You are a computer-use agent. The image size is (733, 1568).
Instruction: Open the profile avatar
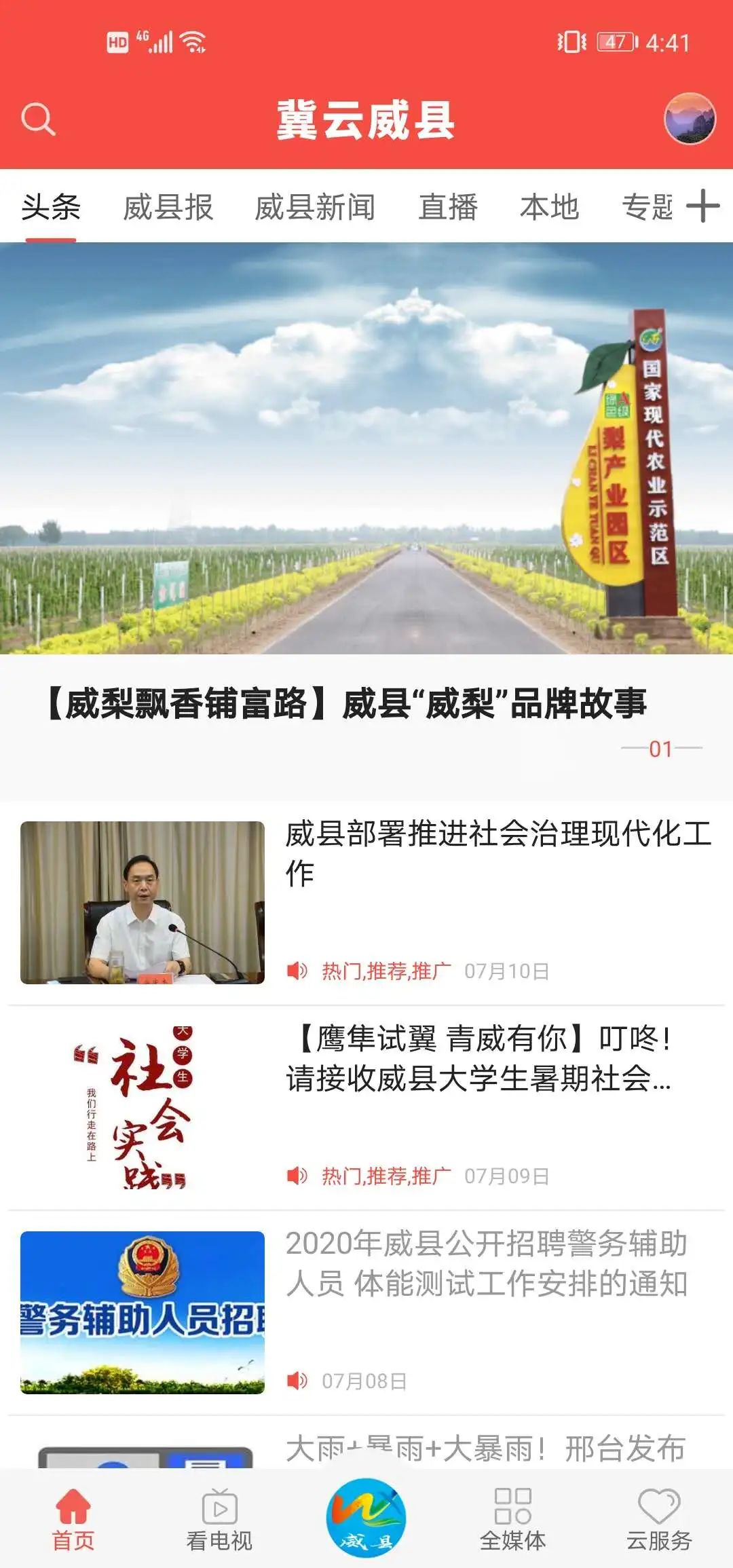tap(690, 119)
